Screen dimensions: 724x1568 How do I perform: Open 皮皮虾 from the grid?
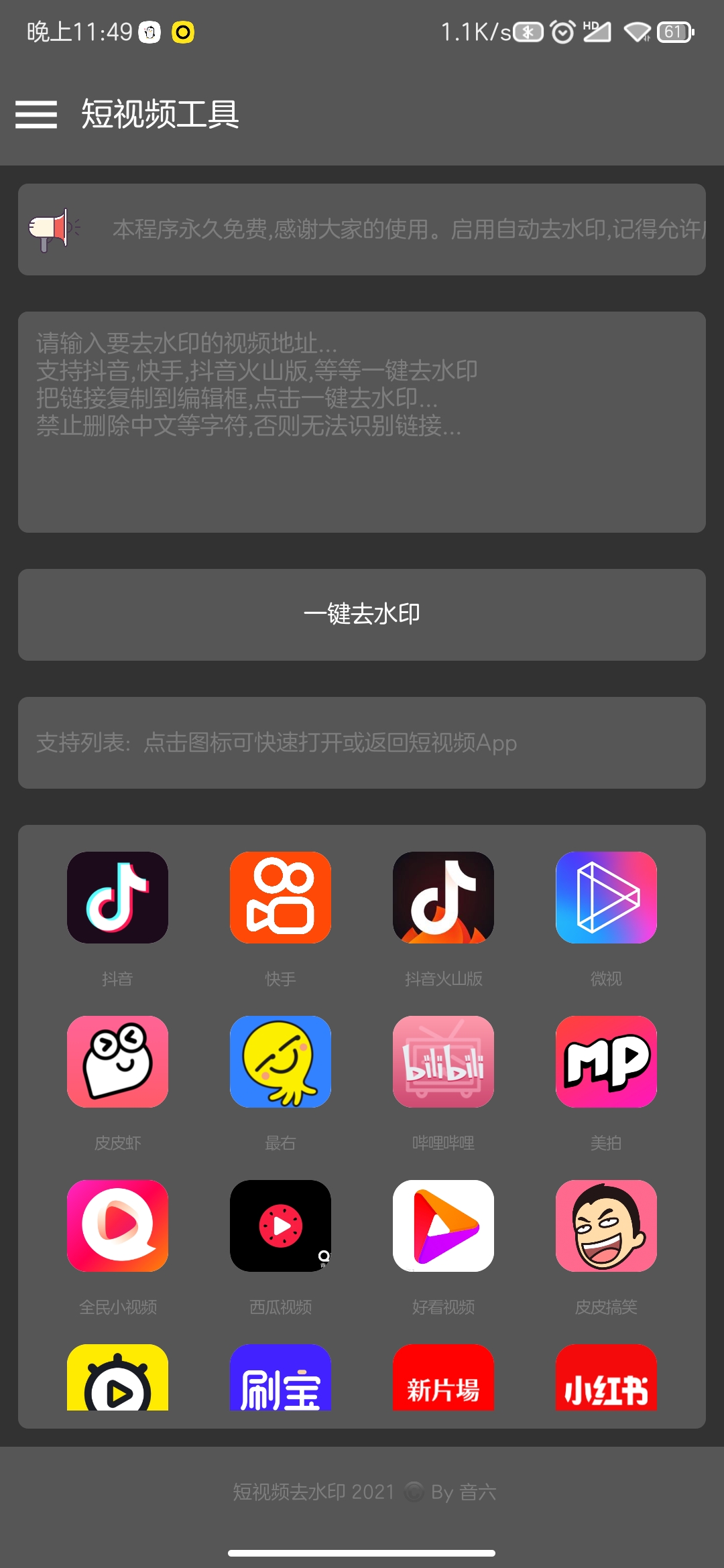point(117,1062)
